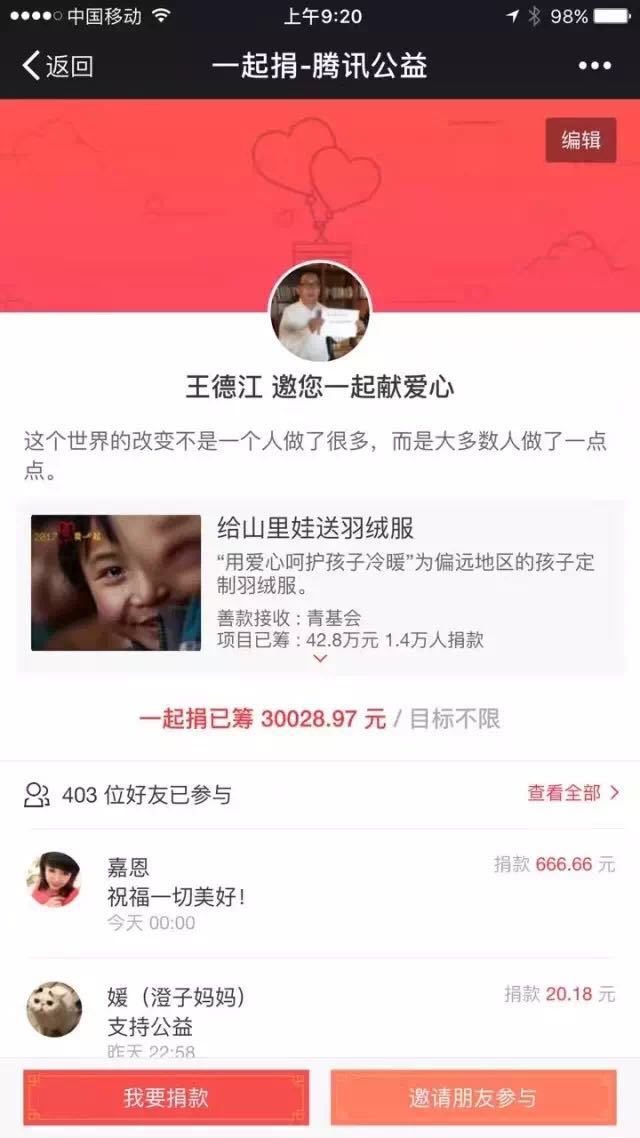This screenshot has height=1138, width=640.
Task: Tap 我要捐款 to donate
Action: coord(166,1097)
